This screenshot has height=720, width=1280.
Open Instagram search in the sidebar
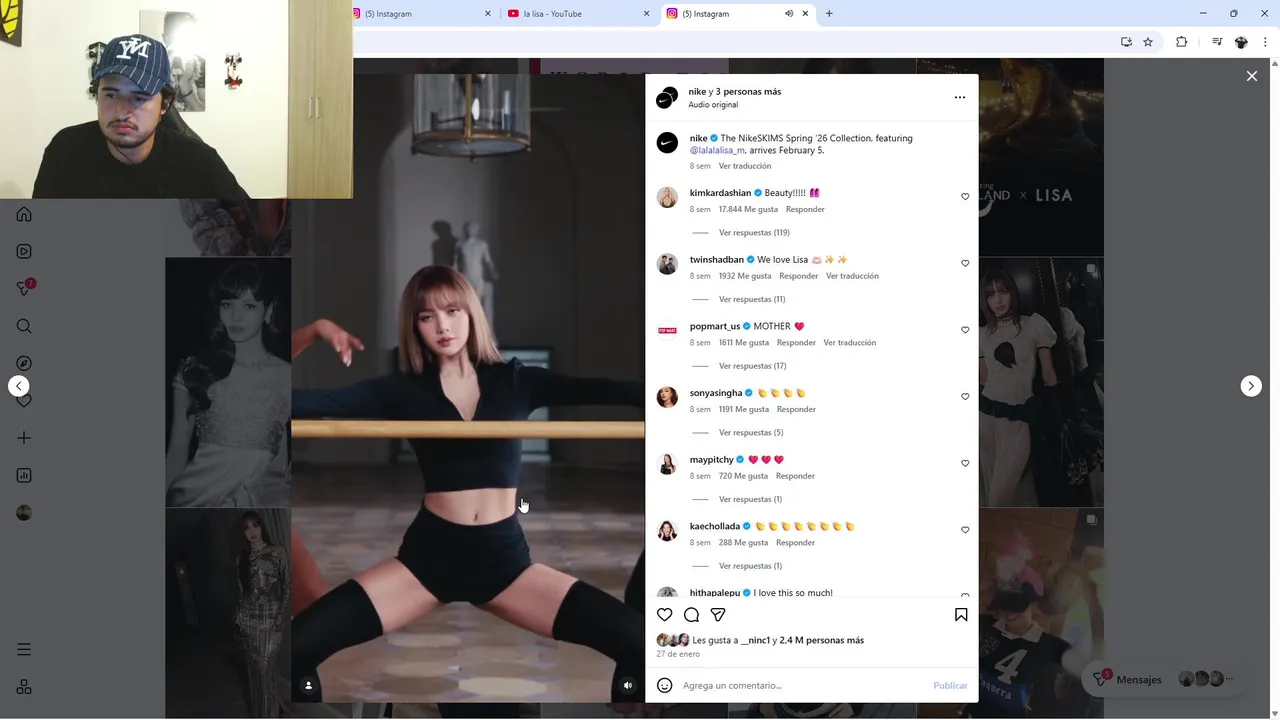24,326
